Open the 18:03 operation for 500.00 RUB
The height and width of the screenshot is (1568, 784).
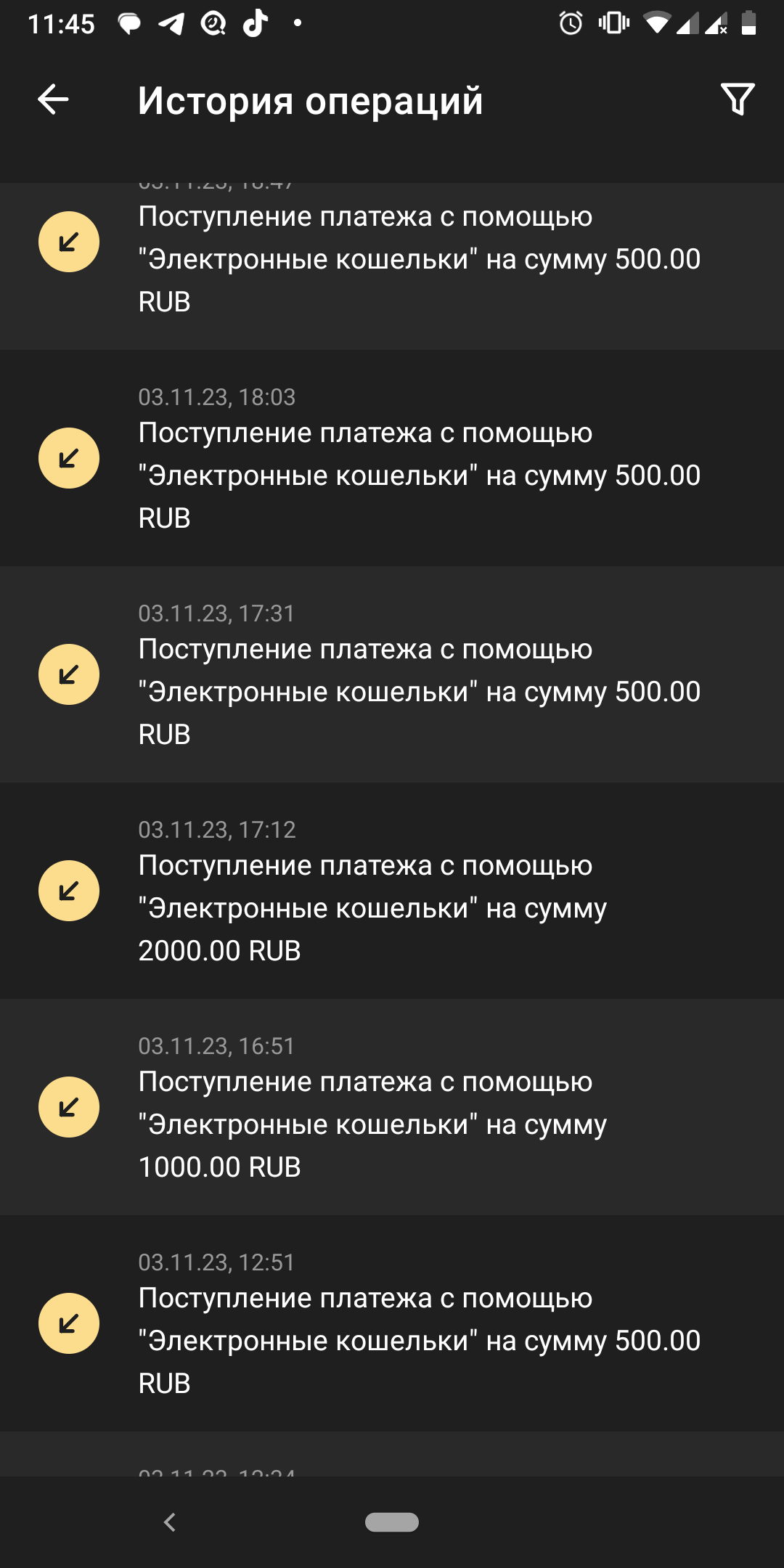(392, 459)
